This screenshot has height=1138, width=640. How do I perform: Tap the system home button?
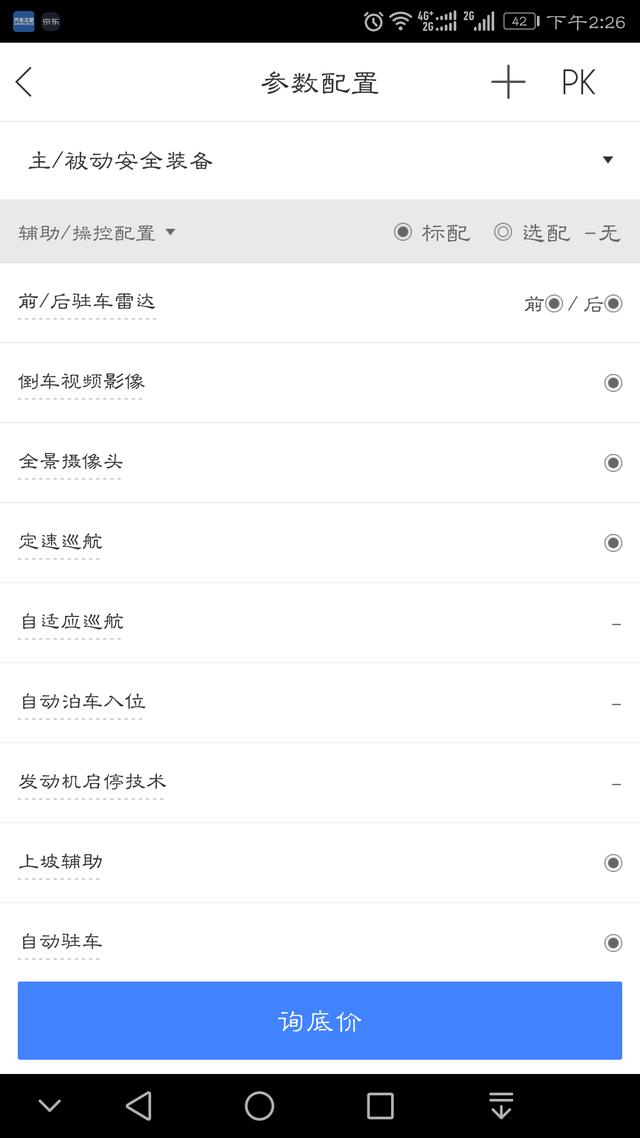pos(259,1105)
